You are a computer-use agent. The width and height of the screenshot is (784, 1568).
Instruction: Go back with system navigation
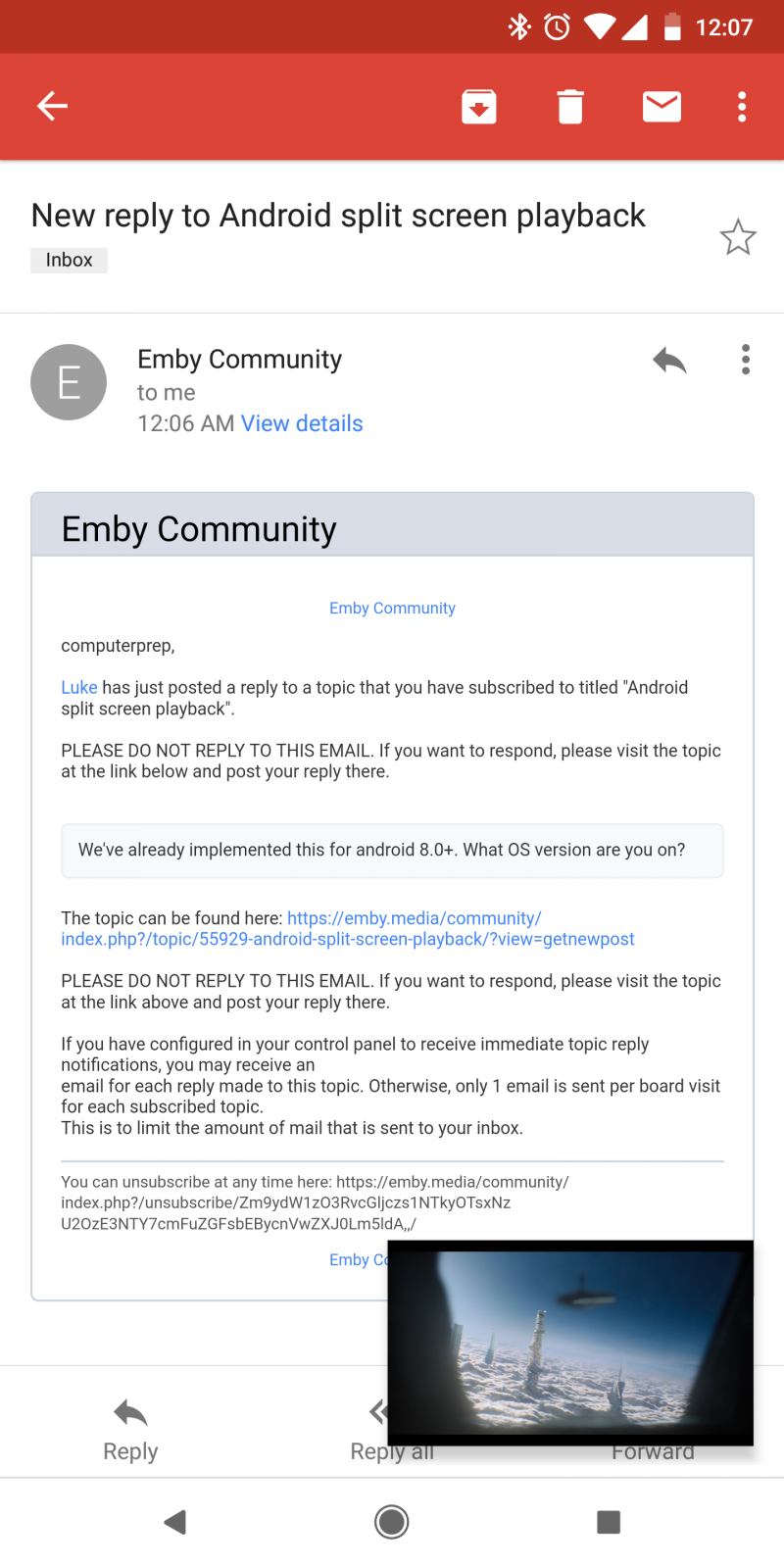coord(175,1522)
